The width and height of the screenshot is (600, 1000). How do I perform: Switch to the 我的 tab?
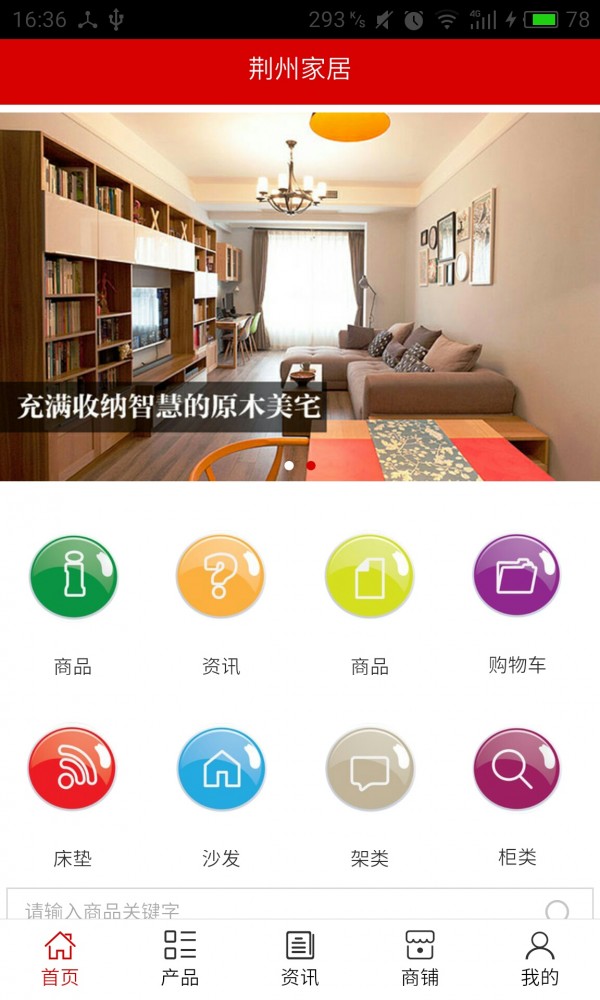540,959
